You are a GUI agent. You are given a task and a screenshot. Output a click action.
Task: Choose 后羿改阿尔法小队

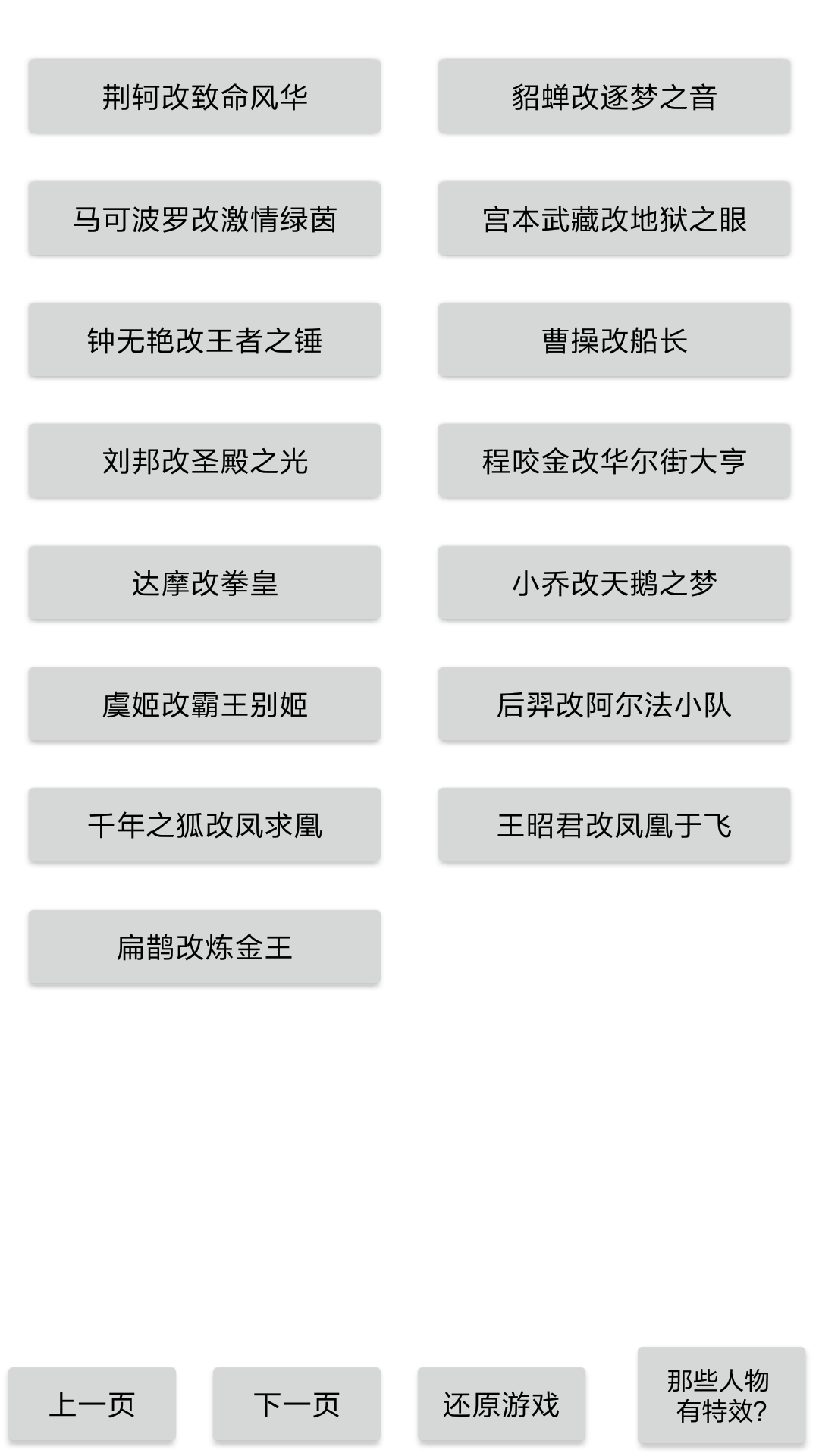(614, 704)
